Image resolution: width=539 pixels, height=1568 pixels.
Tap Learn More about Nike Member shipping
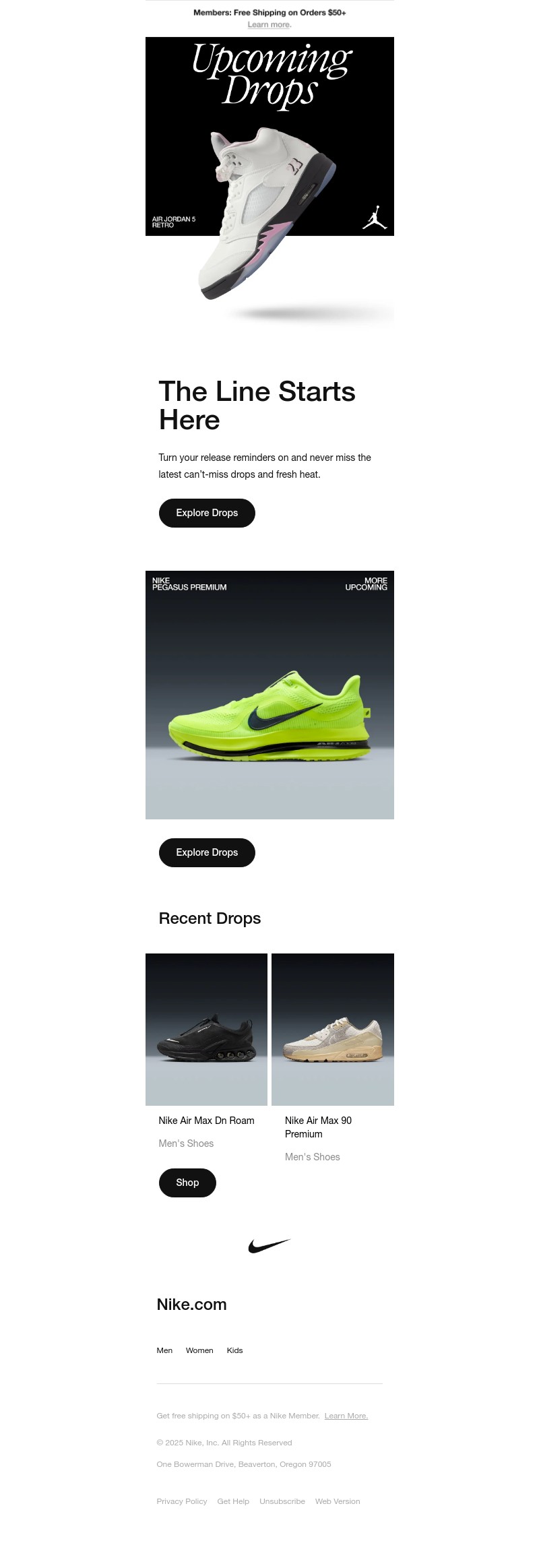point(346,1416)
